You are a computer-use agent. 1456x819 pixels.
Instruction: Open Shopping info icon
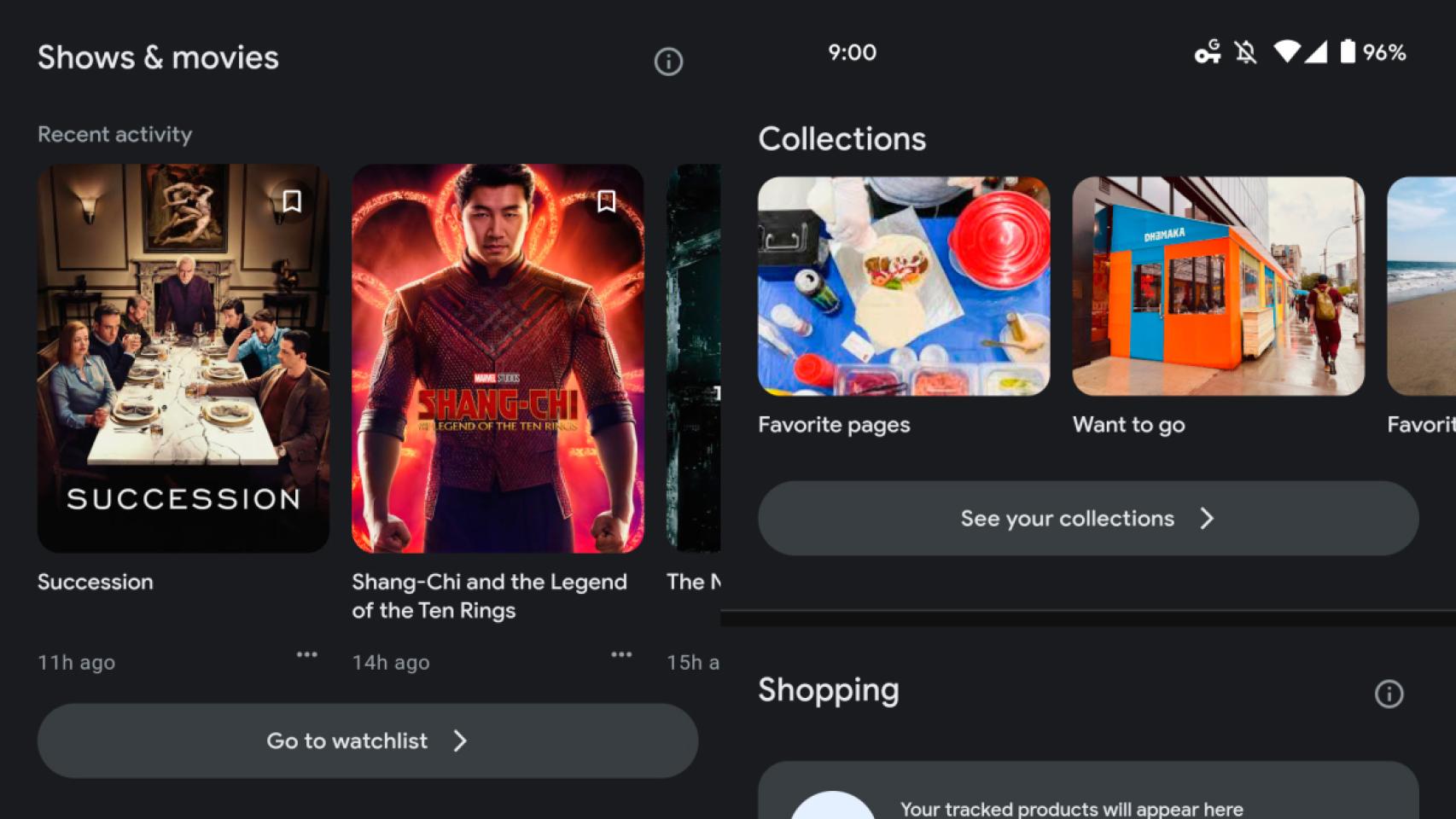(x=1389, y=694)
